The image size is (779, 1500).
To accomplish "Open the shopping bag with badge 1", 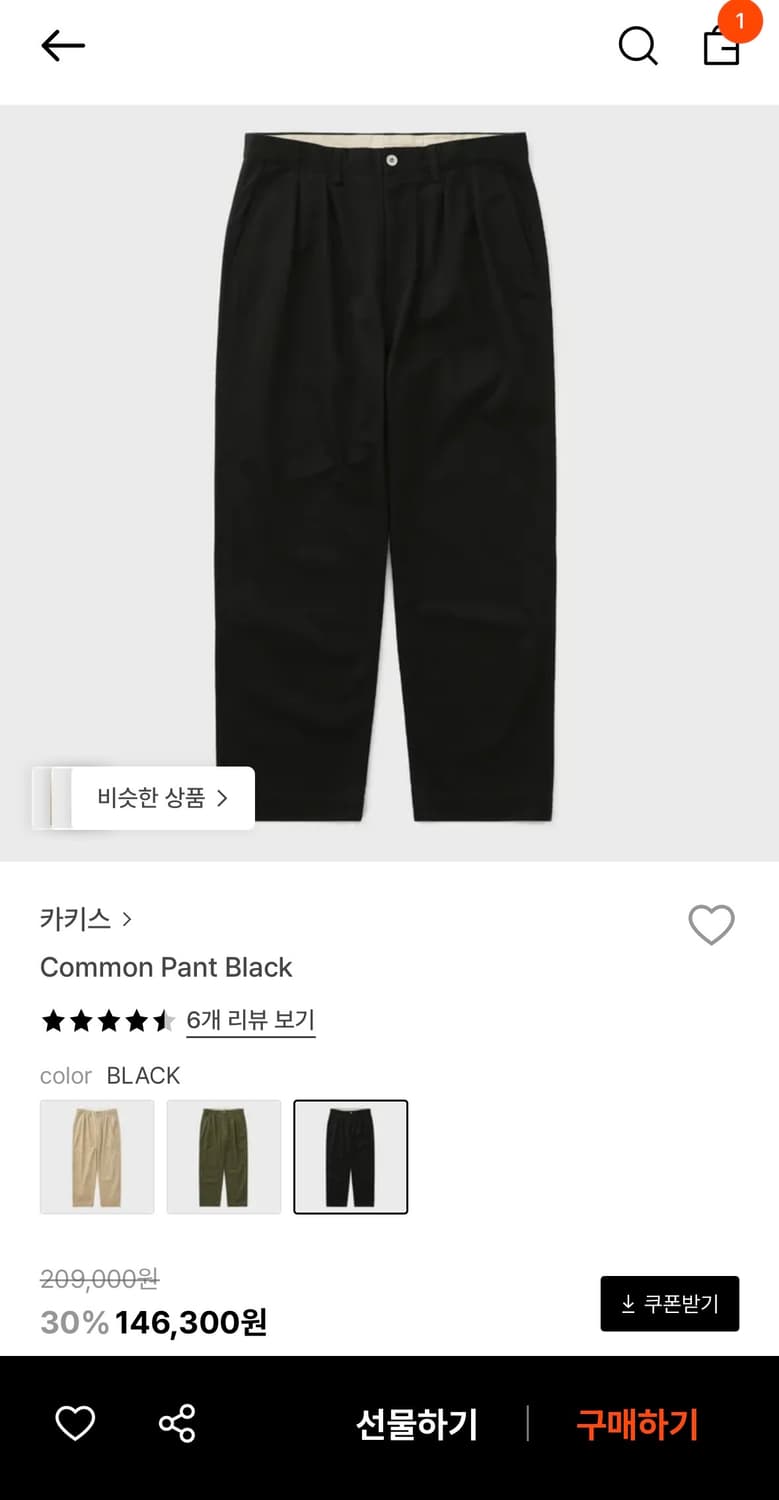I will [722, 47].
